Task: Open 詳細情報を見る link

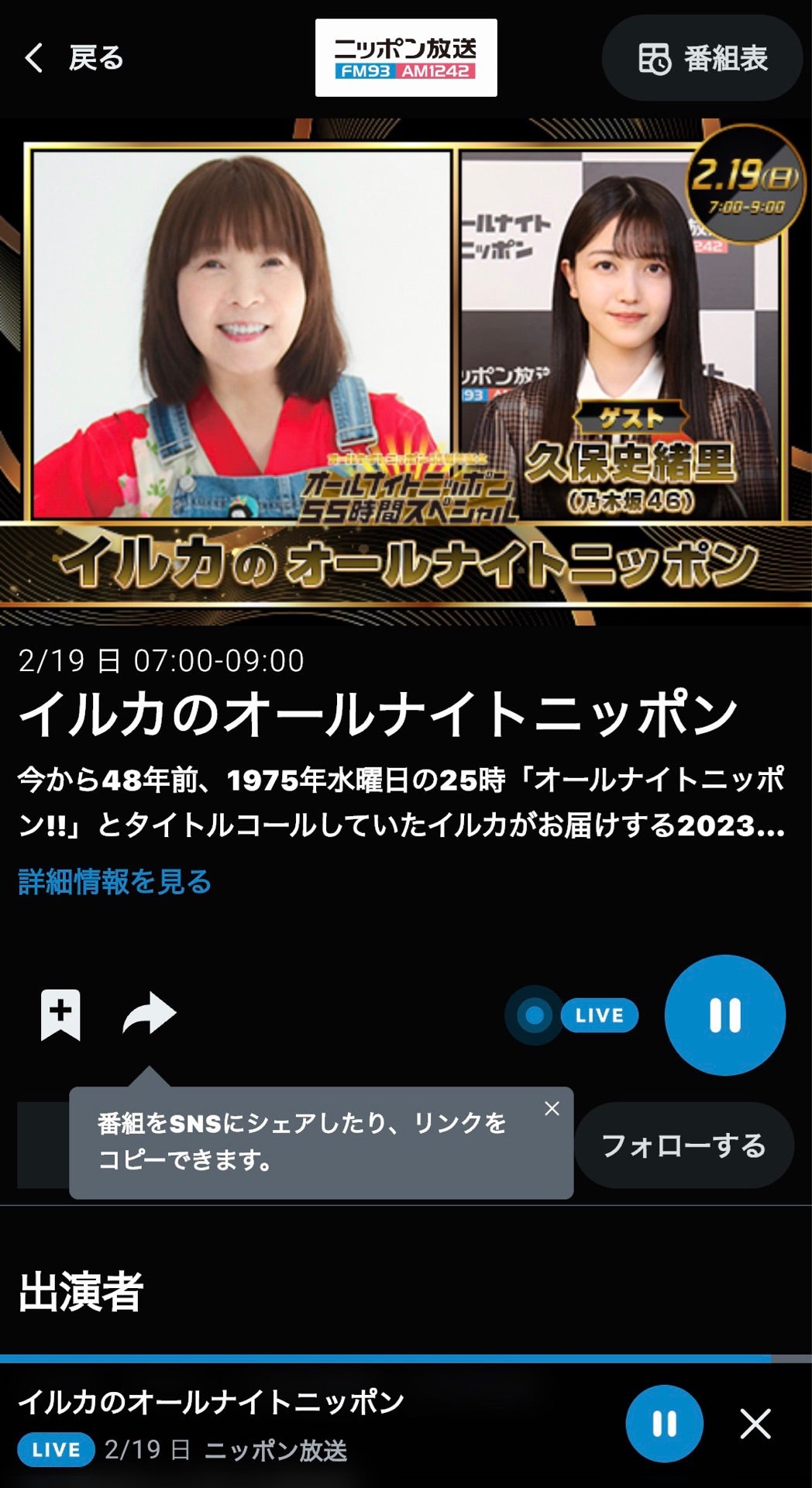Action: point(115,882)
